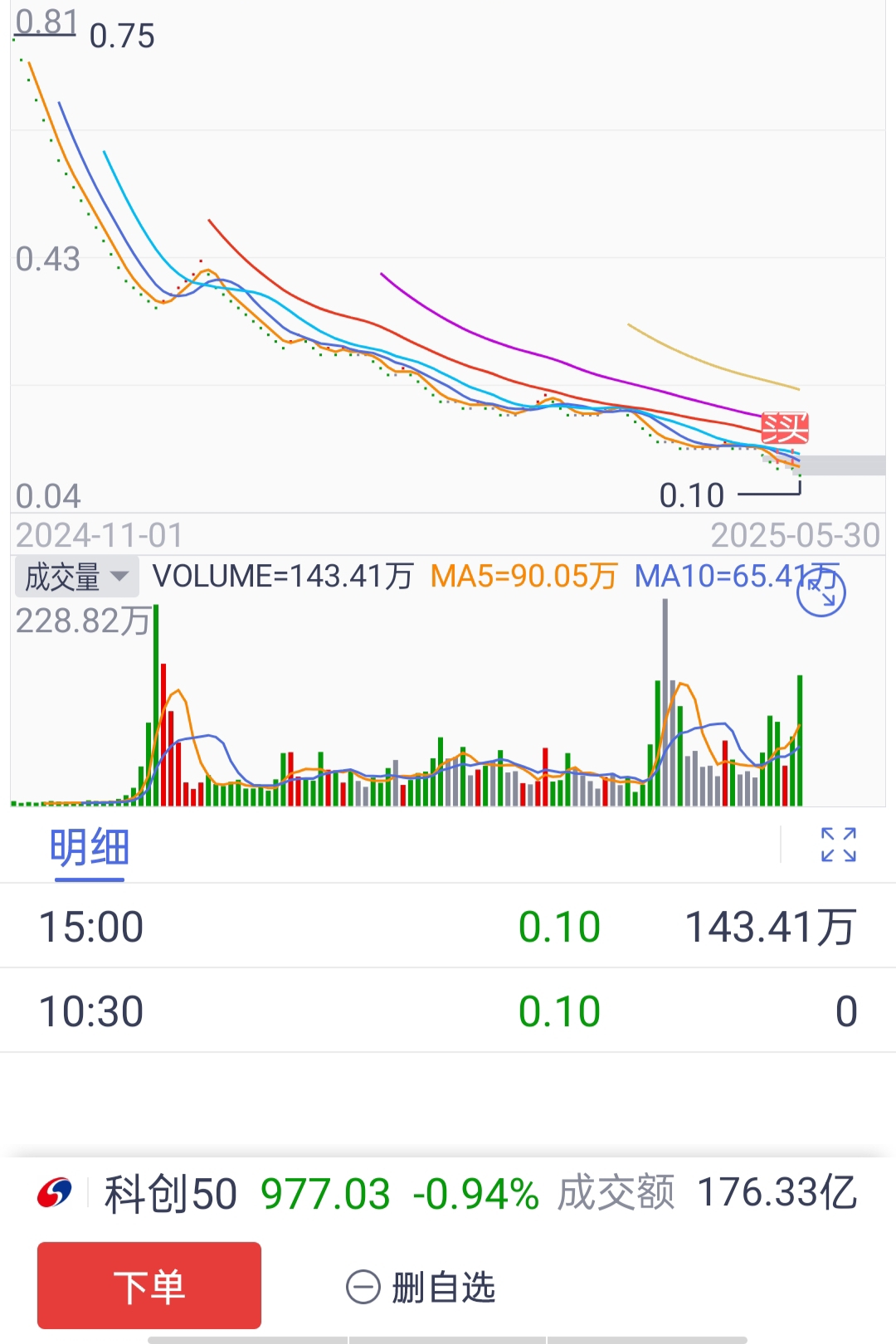Expand the chart with the circular arrows icon
This screenshot has width=896, height=1344.
click(821, 592)
